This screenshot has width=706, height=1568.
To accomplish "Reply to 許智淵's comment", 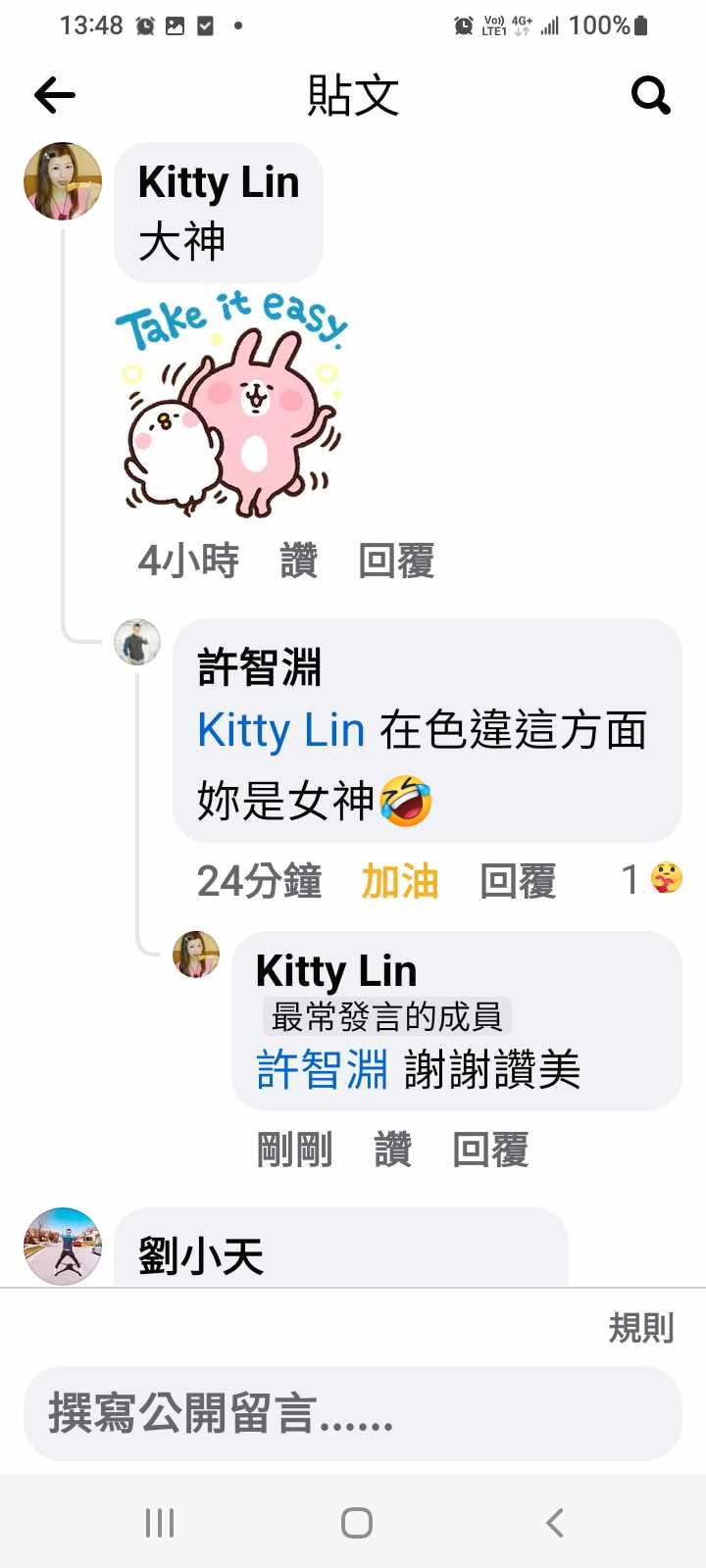I will (518, 881).
